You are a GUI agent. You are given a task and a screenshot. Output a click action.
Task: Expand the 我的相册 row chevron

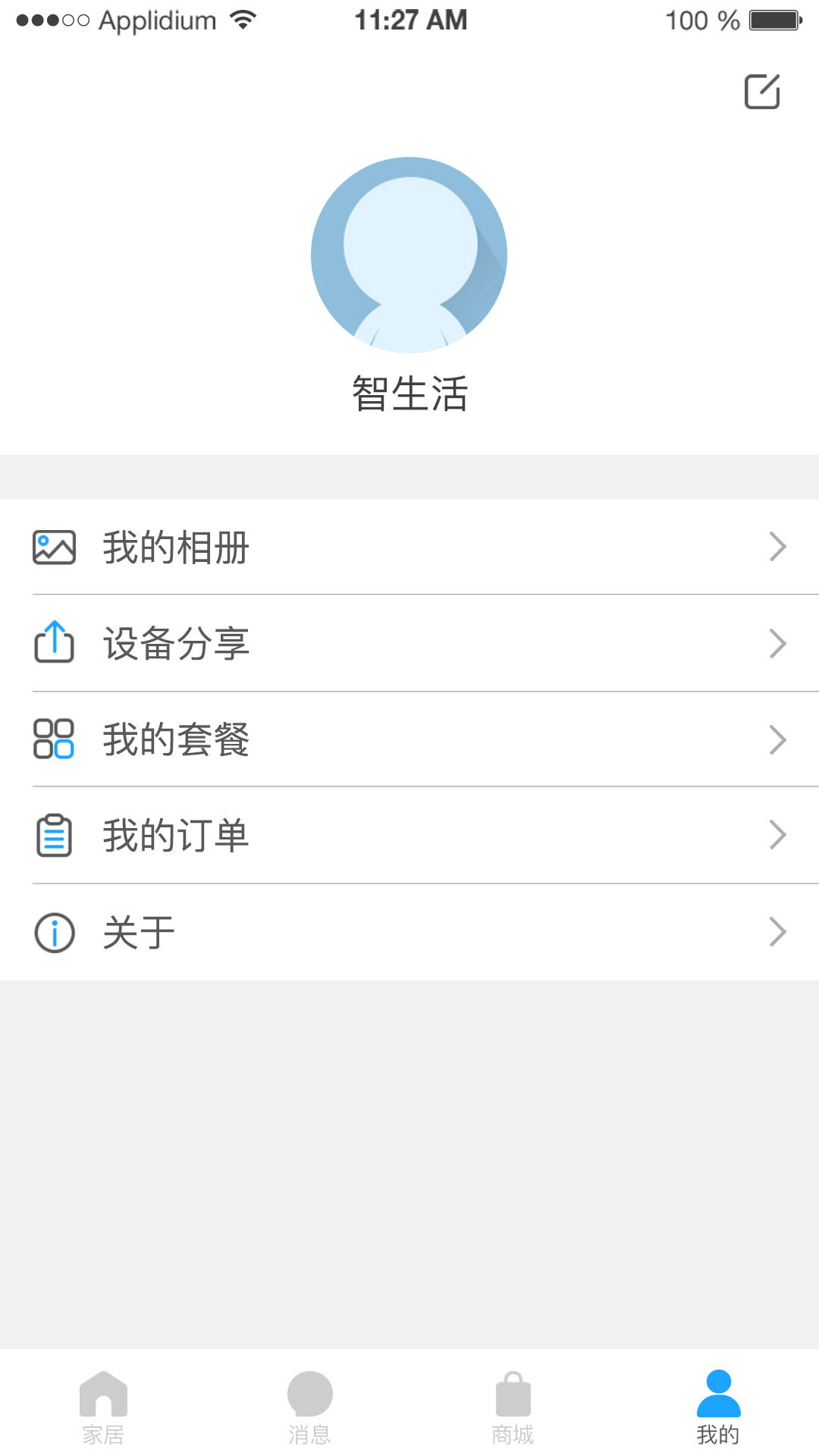click(x=777, y=547)
